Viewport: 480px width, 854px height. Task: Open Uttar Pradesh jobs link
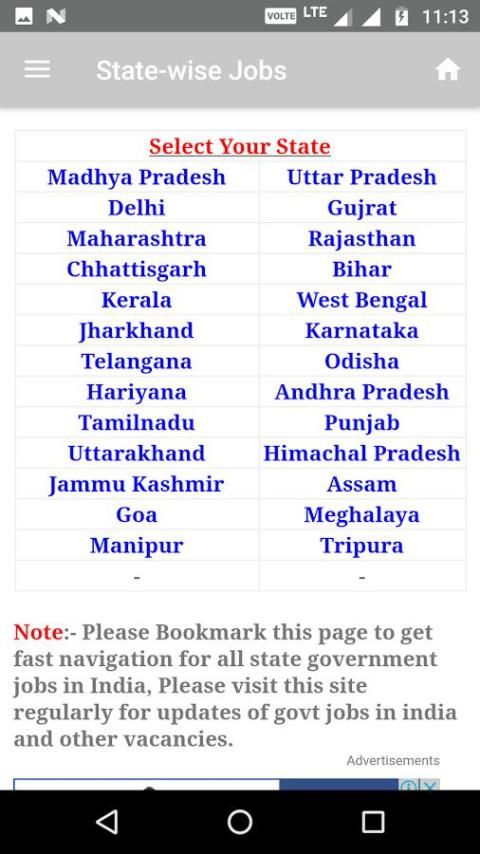(362, 177)
